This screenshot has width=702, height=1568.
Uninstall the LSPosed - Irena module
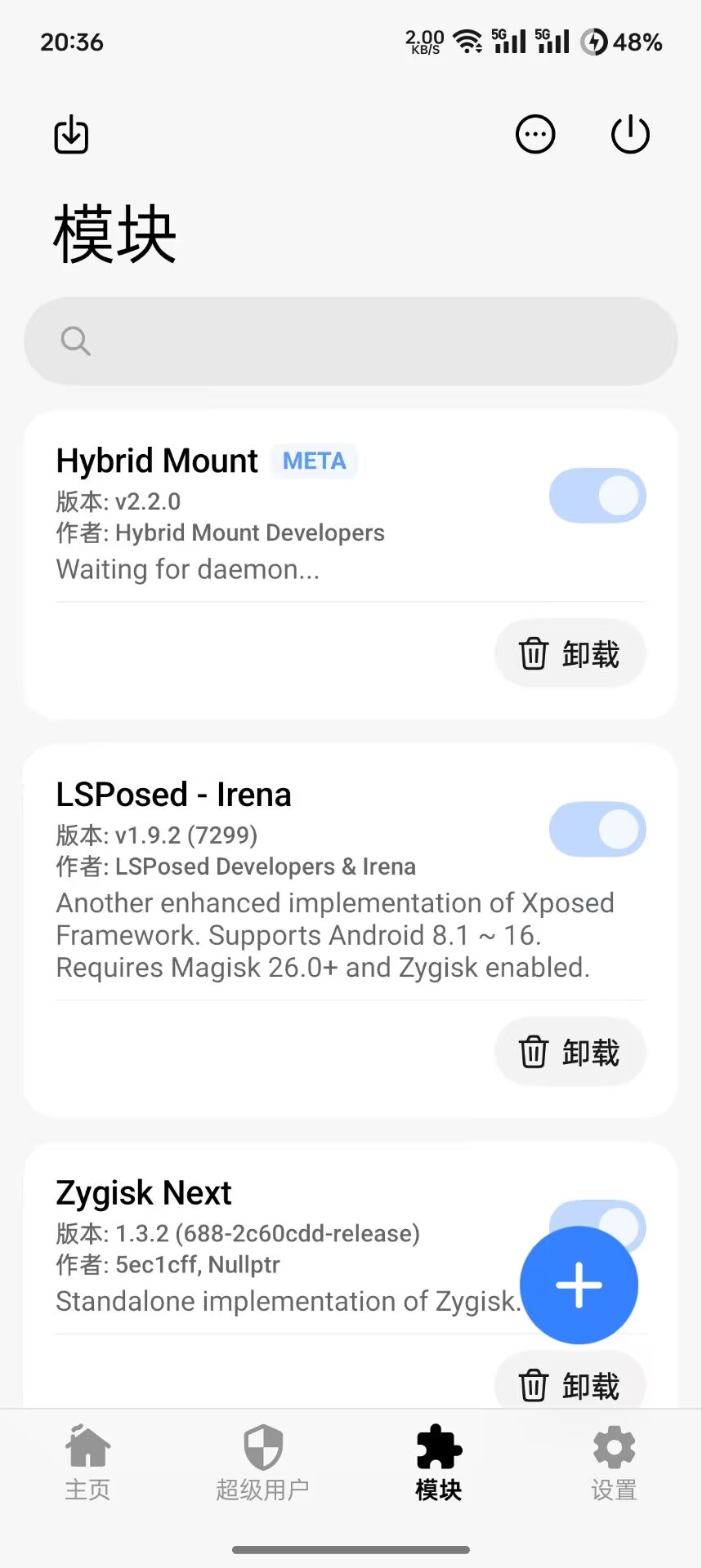click(x=570, y=1052)
